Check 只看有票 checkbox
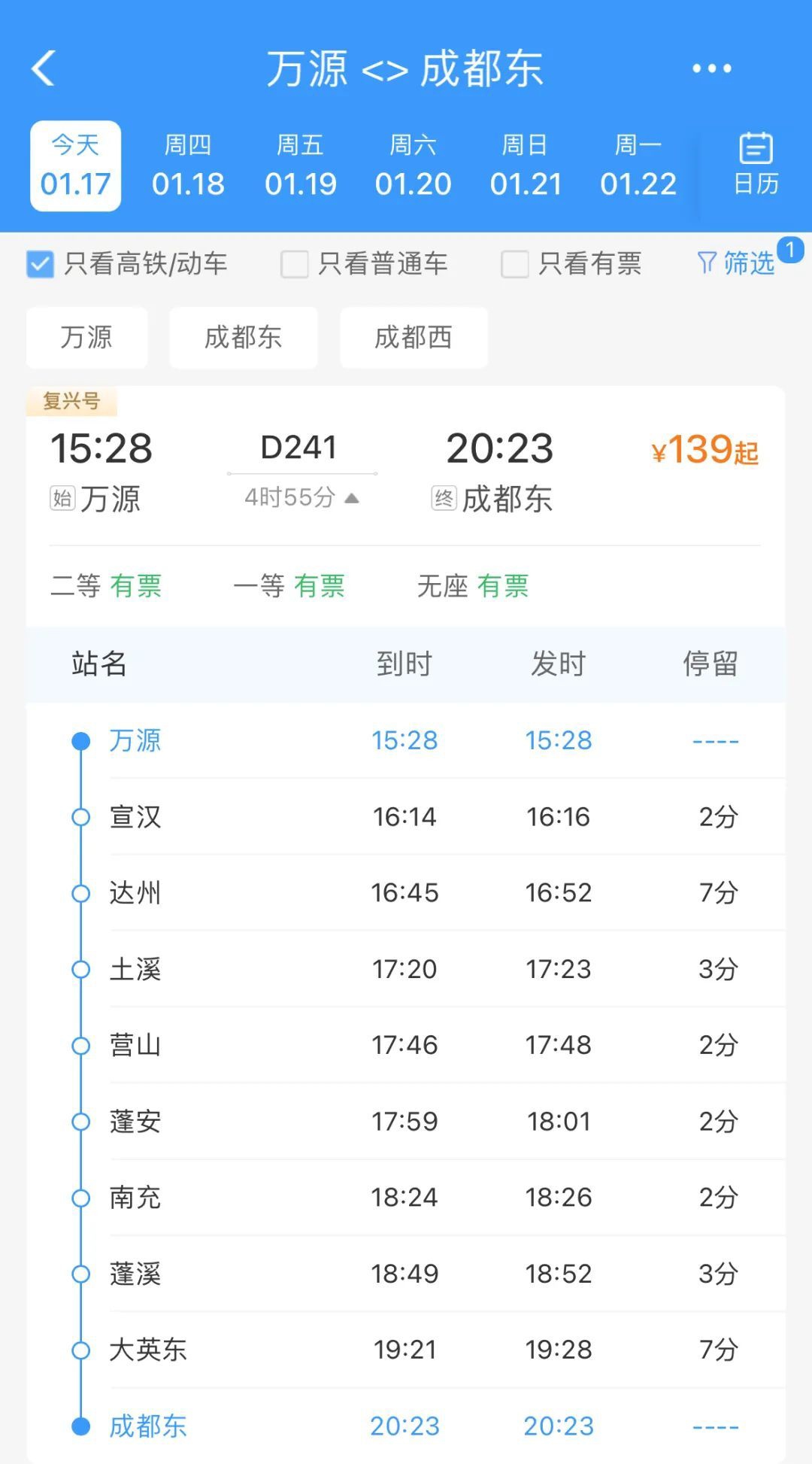This screenshot has height=1464, width=812. click(x=515, y=264)
